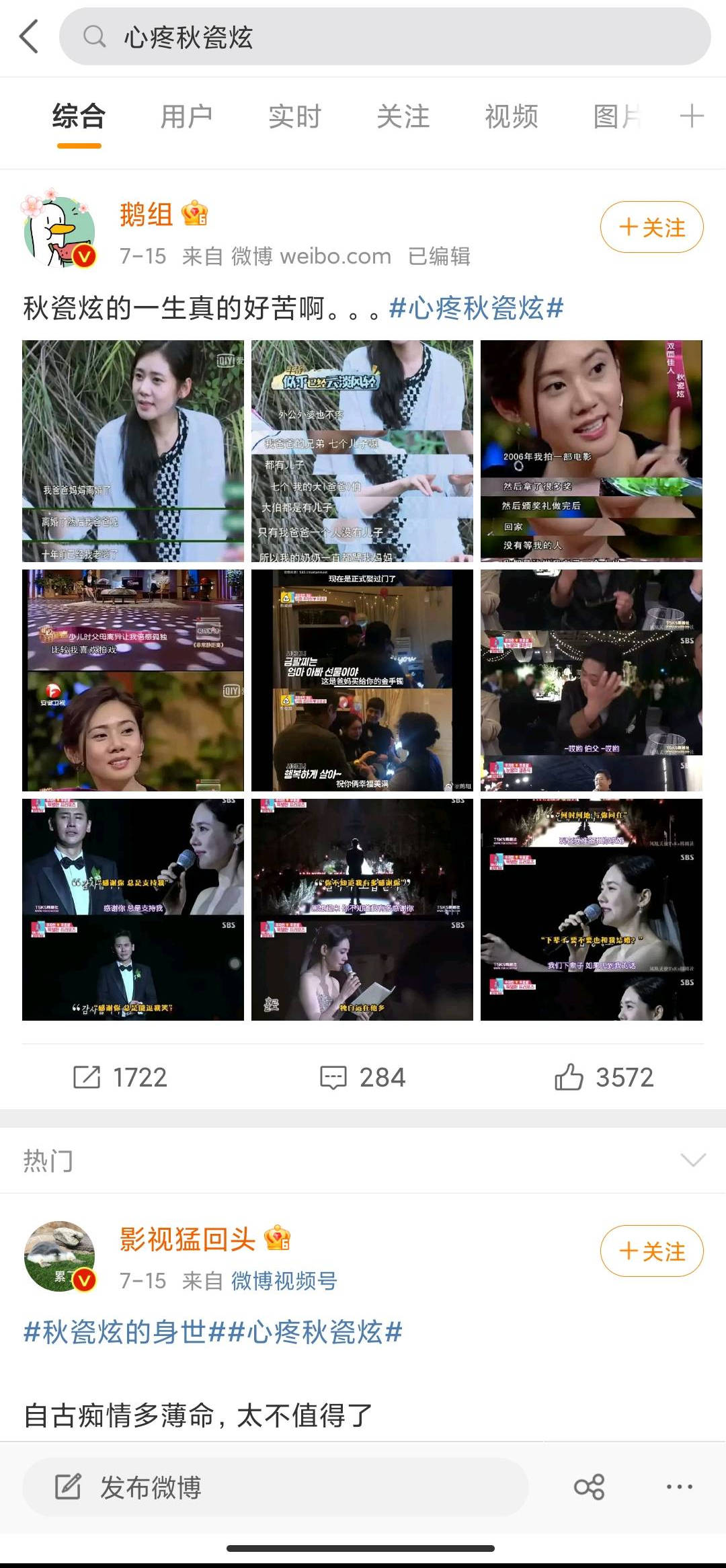The image size is (726, 1568).
Task: Select the 关注 tab
Action: [403, 117]
